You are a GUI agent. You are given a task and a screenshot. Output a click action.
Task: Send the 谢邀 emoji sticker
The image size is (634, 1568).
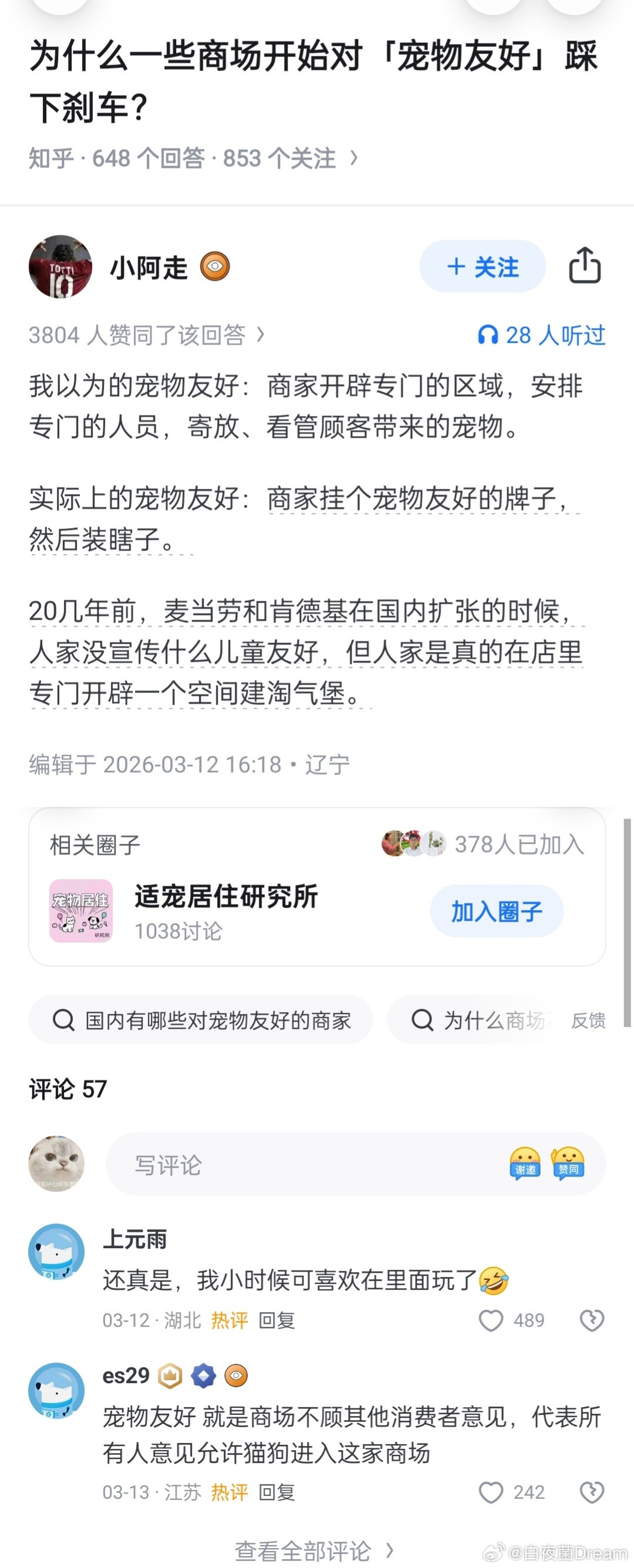525,1163
